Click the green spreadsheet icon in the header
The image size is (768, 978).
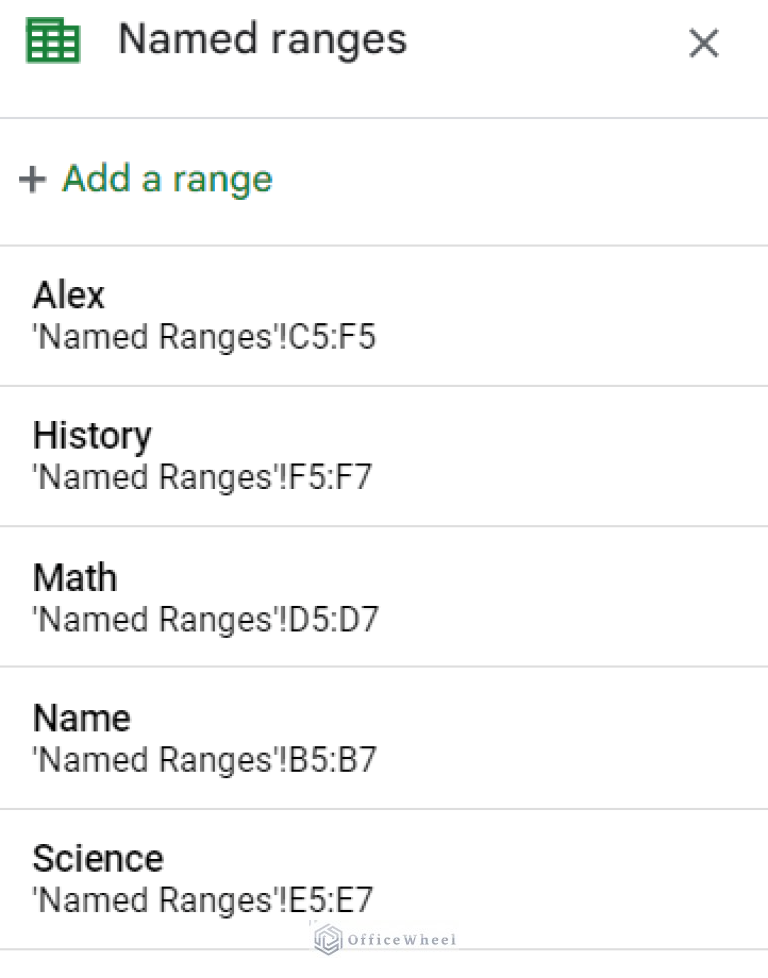pyautogui.click(x=50, y=40)
